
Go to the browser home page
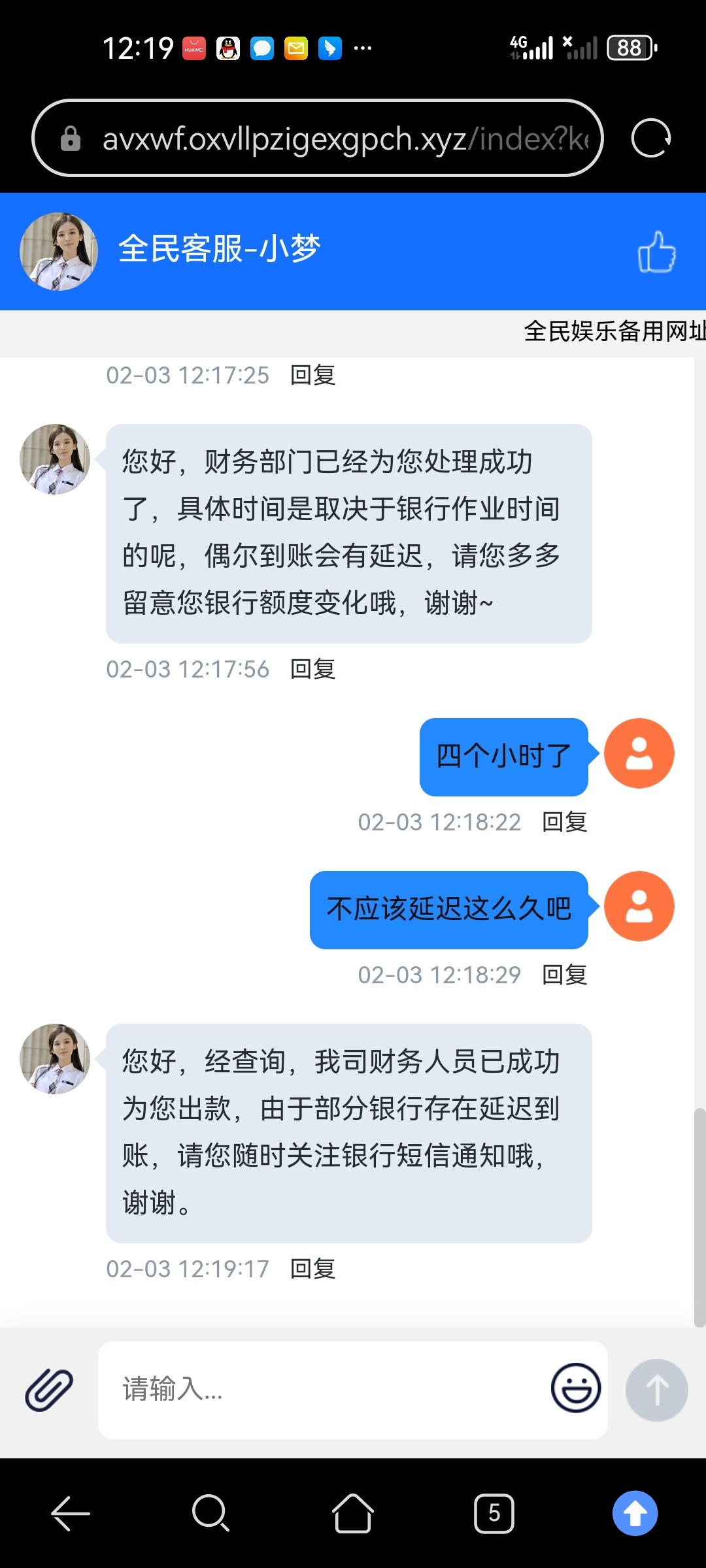click(x=353, y=1513)
